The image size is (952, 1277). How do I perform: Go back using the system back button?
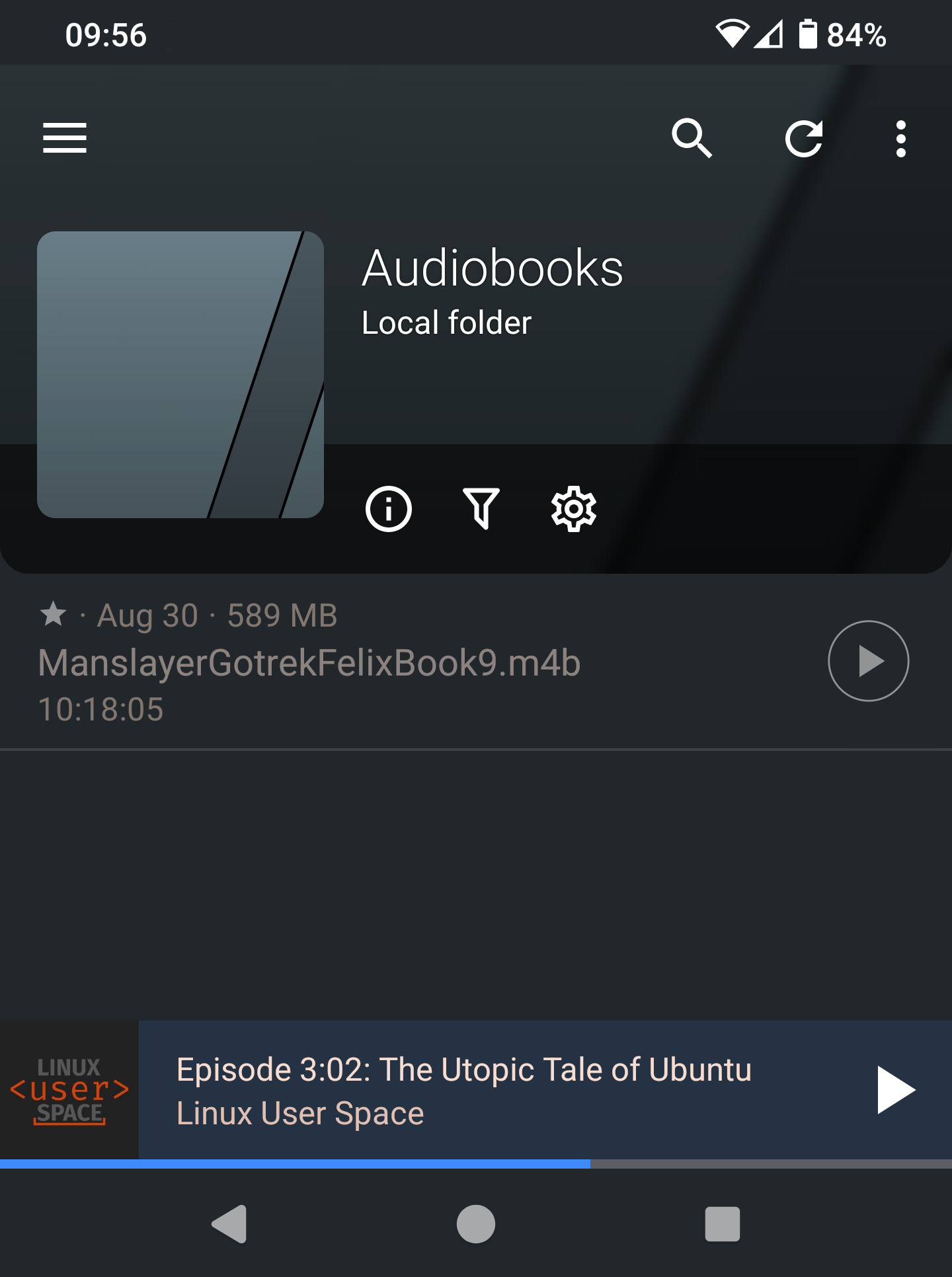coord(229,1224)
